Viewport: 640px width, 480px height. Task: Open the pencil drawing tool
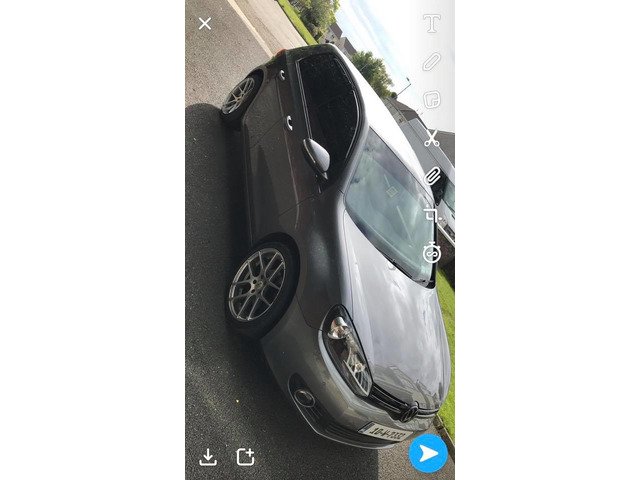pyautogui.click(x=431, y=62)
